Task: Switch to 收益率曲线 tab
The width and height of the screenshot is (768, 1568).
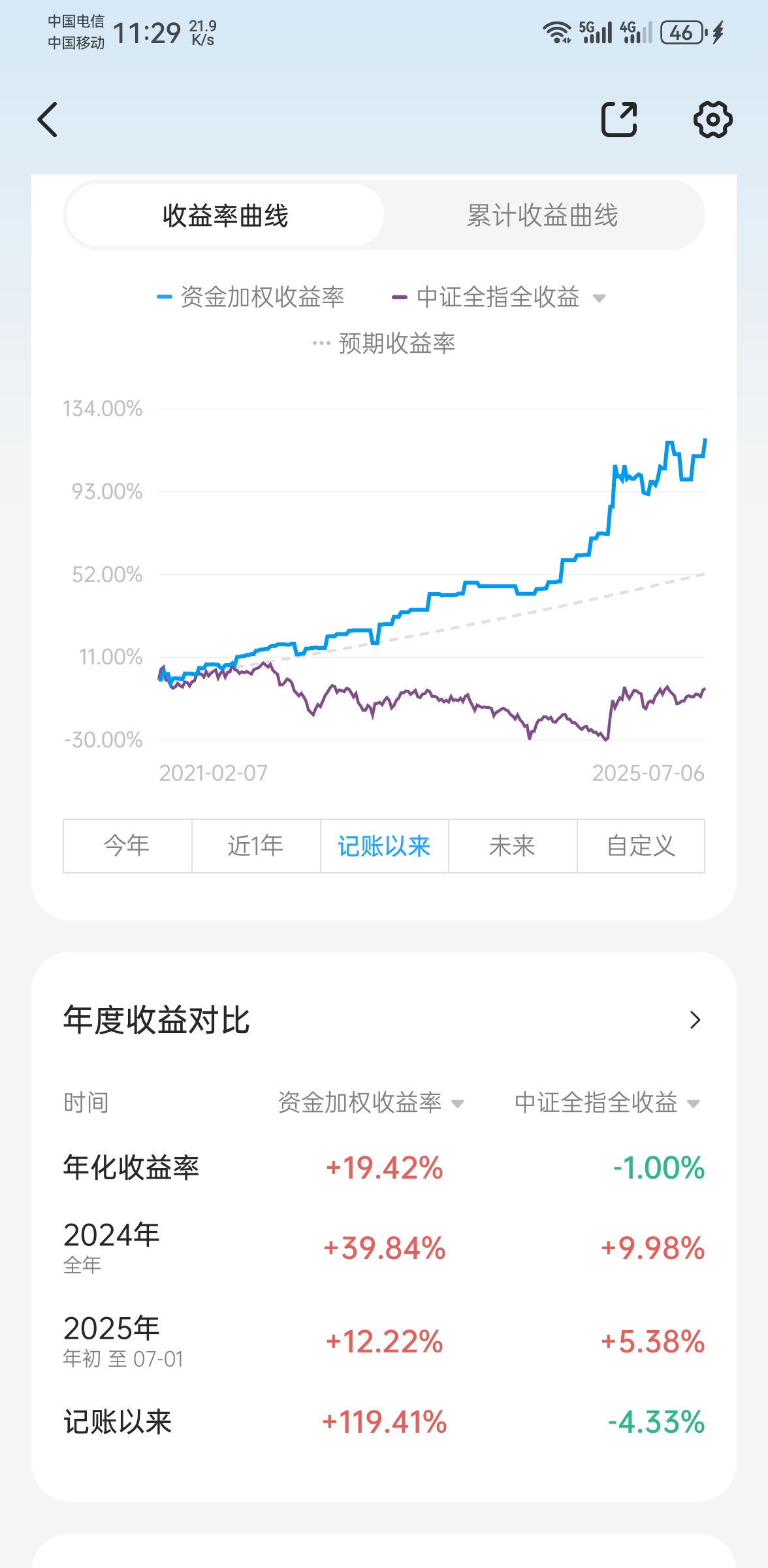Action: [x=225, y=216]
